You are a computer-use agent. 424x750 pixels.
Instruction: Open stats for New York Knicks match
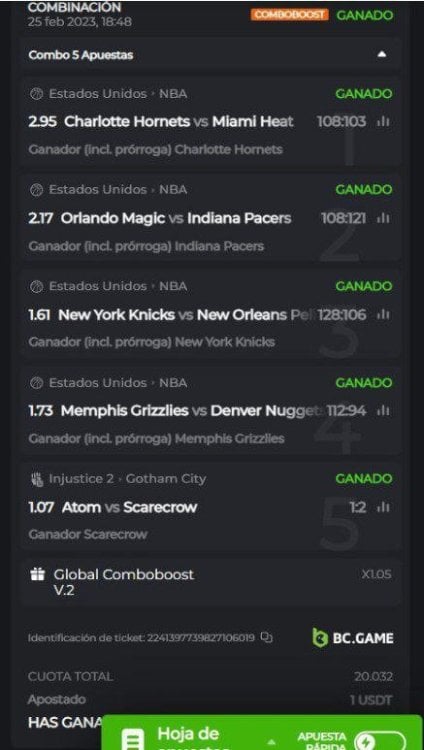pos(383,314)
